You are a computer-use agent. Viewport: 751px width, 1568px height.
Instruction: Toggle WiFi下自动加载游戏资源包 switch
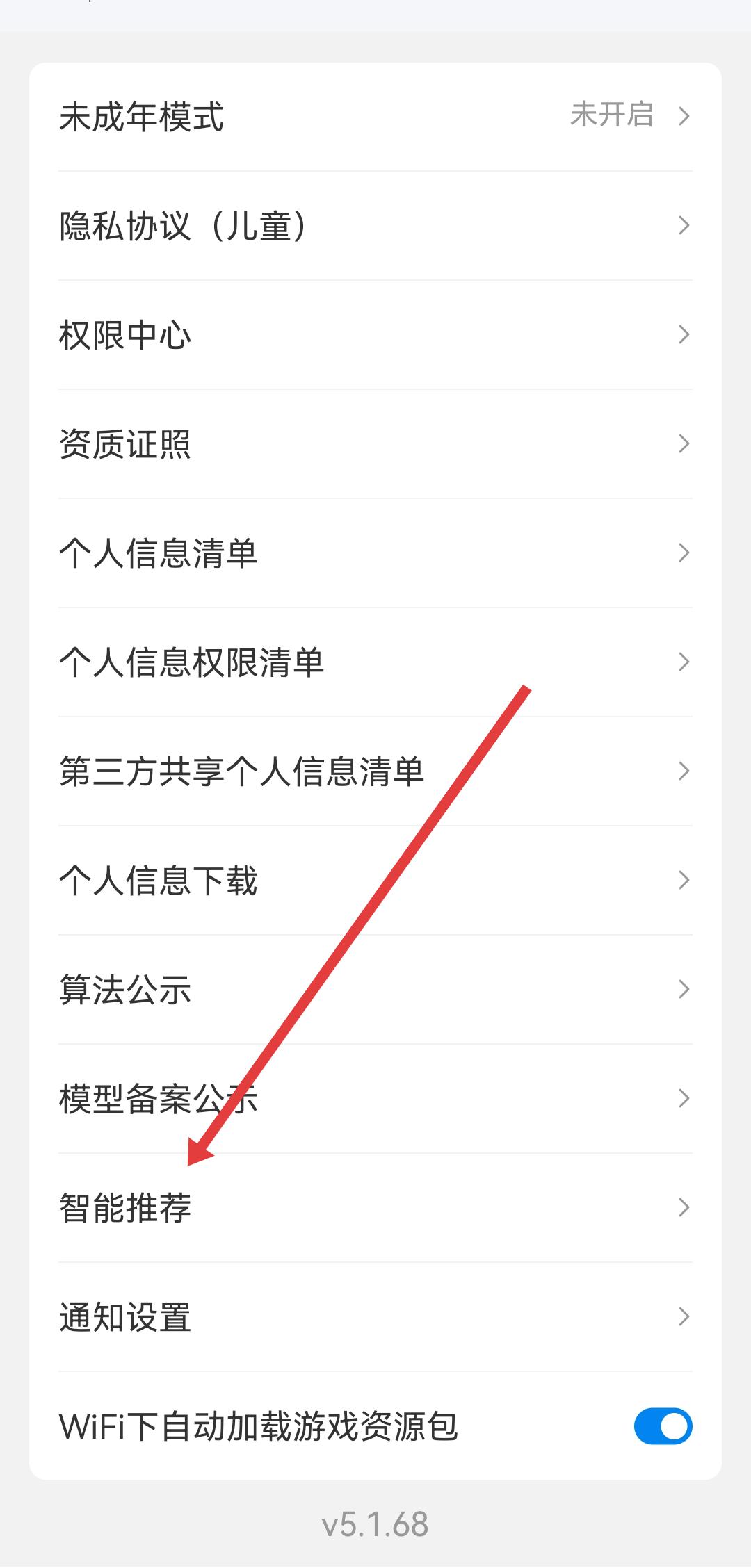pyautogui.click(x=662, y=1426)
